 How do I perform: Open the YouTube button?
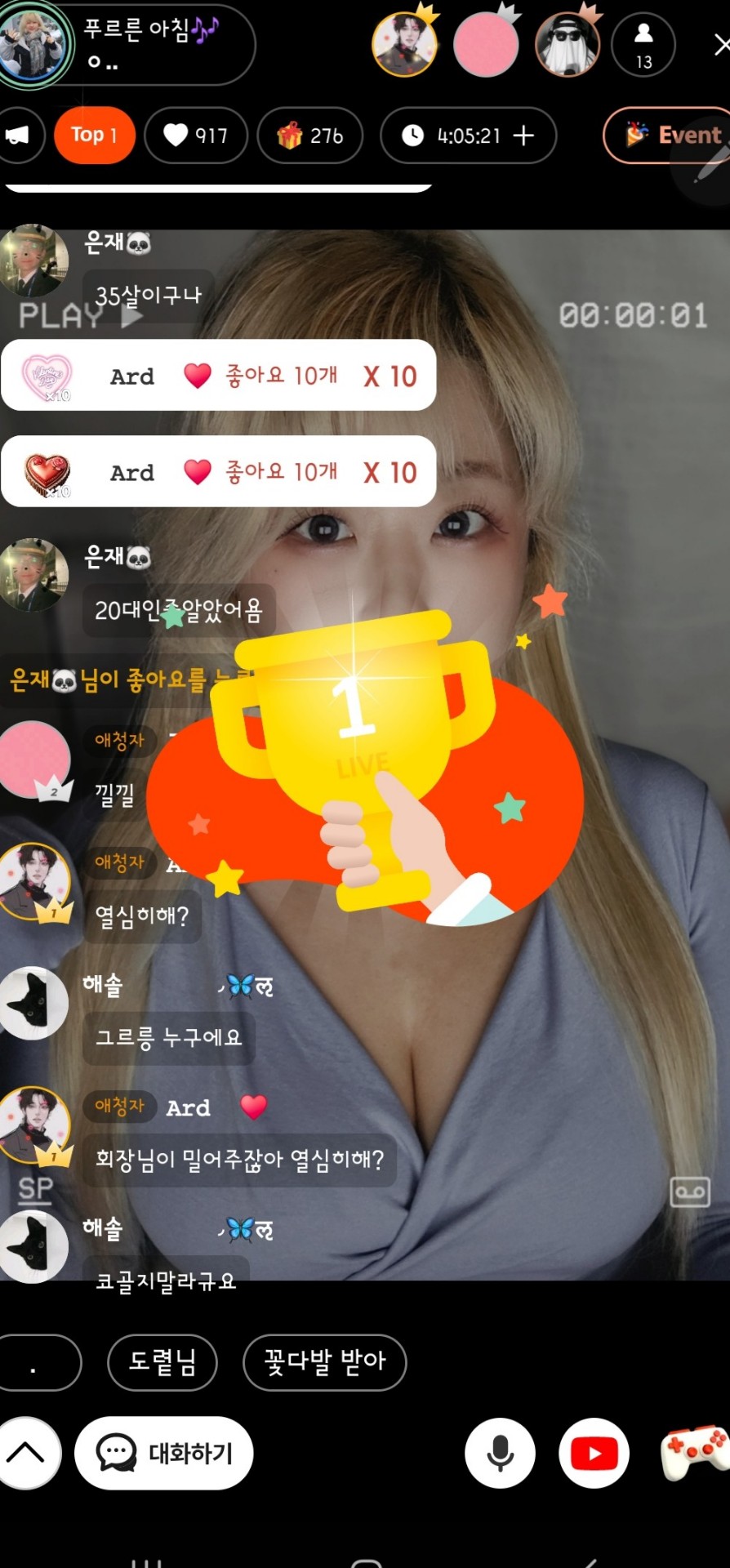(594, 1453)
